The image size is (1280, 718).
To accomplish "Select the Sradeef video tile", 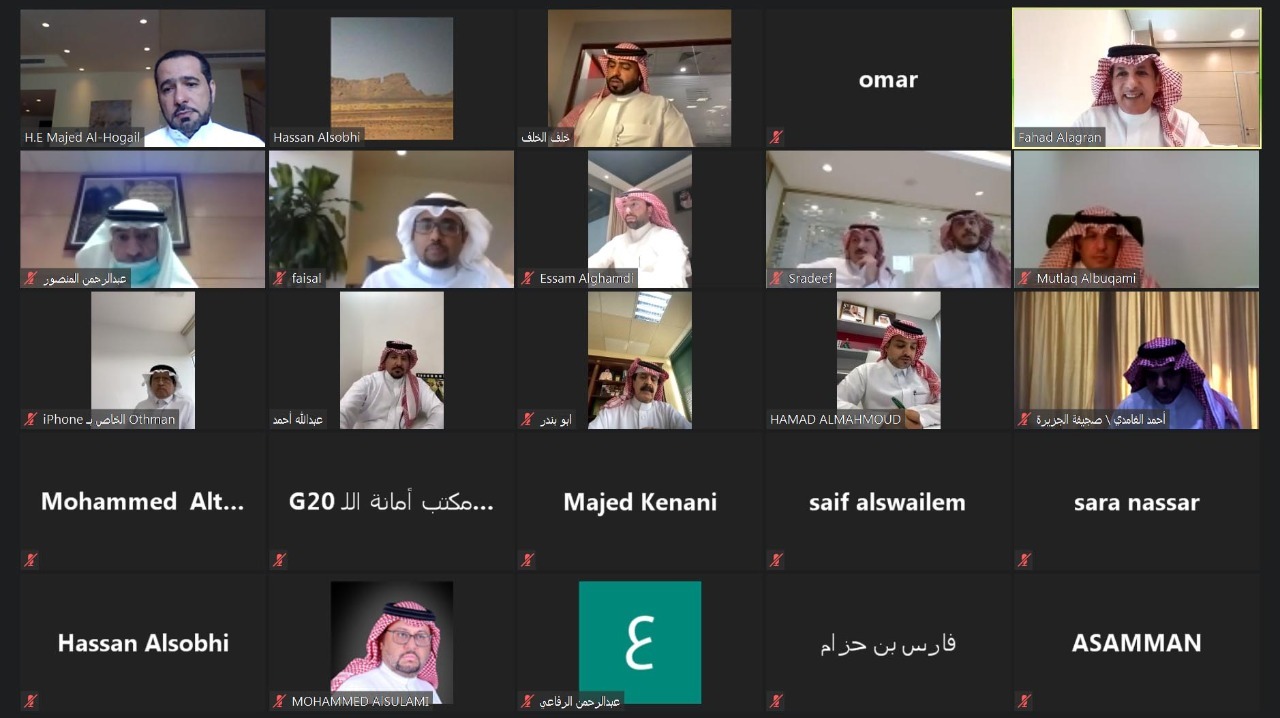I will click(888, 219).
